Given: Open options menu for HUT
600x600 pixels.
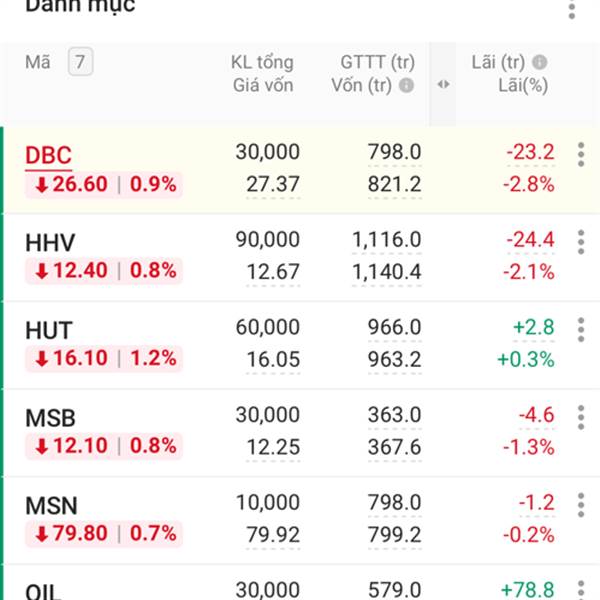Looking at the screenshot, I should pos(580,330).
